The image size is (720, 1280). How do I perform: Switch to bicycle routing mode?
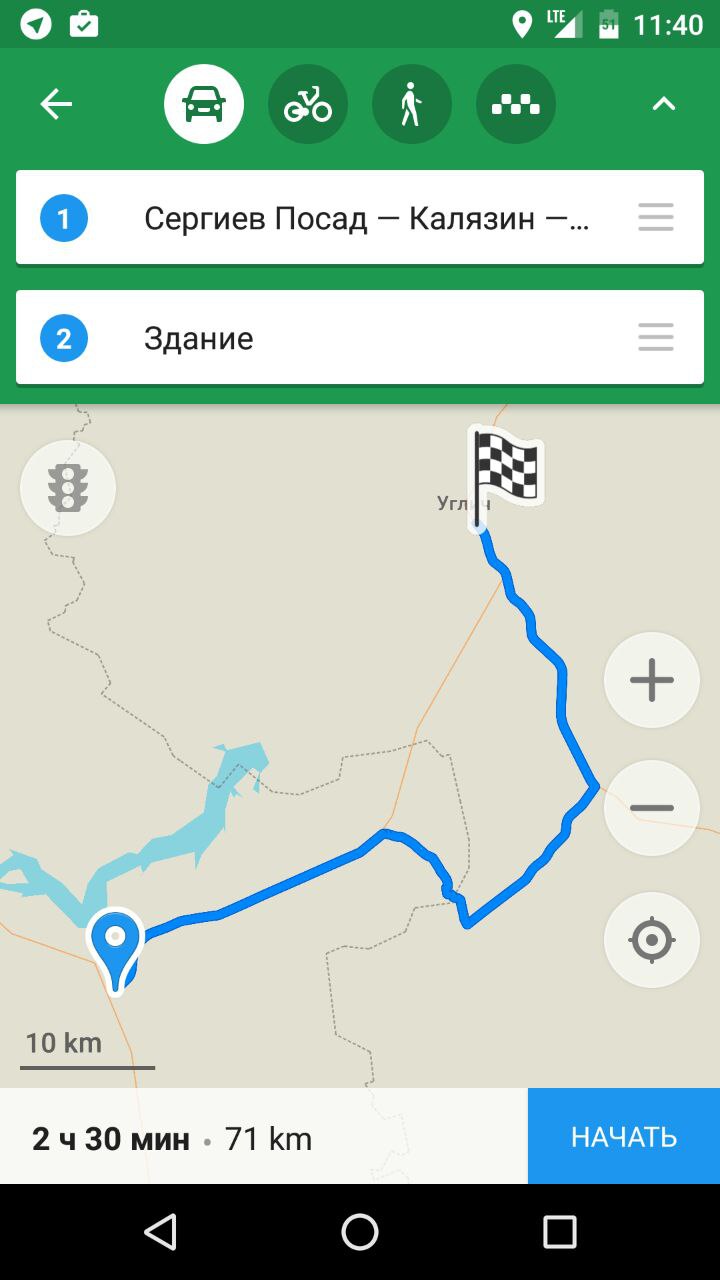click(x=308, y=104)
